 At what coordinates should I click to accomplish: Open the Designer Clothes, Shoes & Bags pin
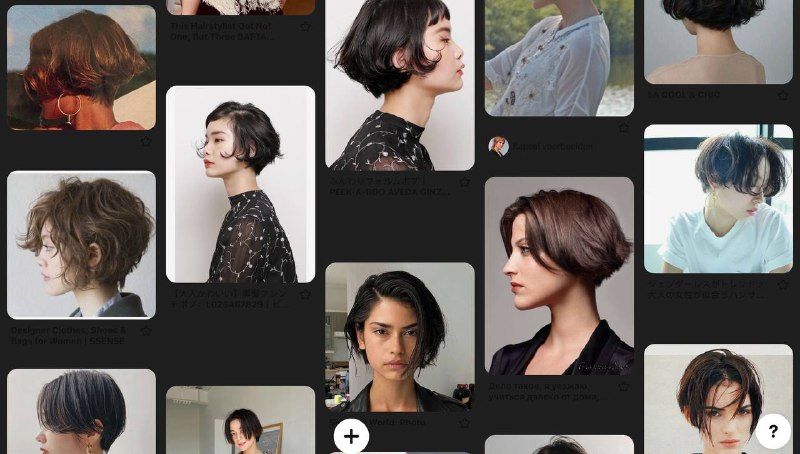(x=81, y=245)
